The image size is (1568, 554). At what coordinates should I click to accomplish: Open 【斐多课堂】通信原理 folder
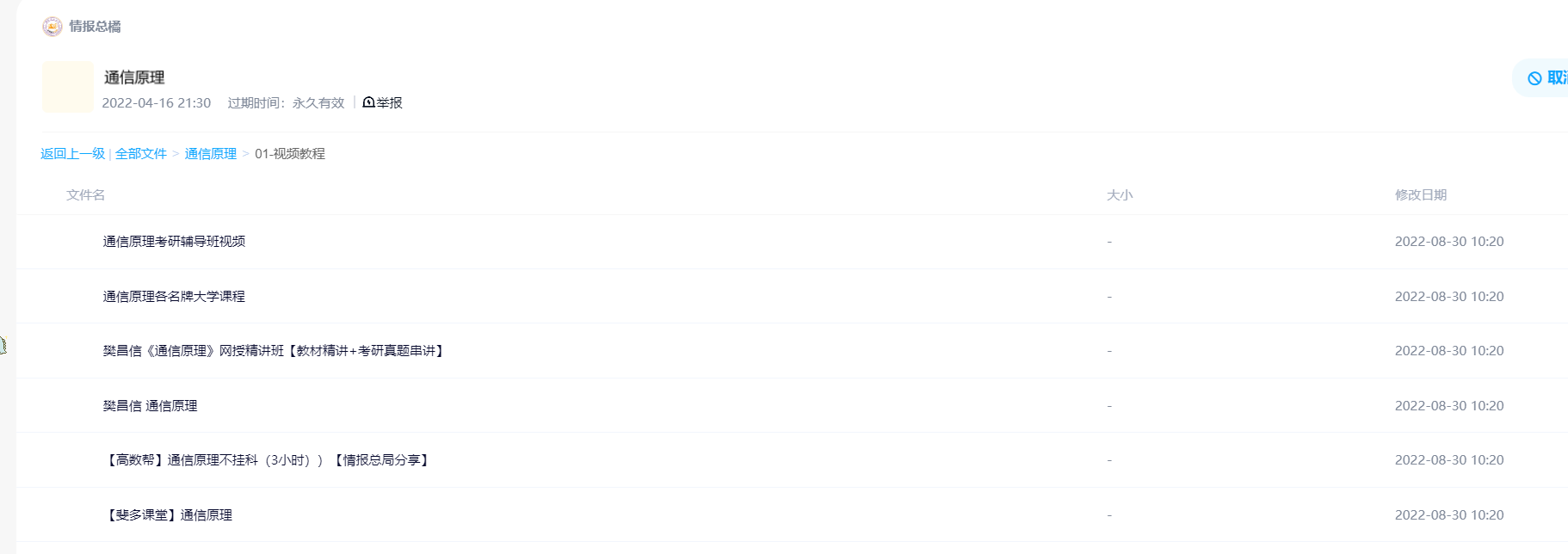[x=169, y=514]
